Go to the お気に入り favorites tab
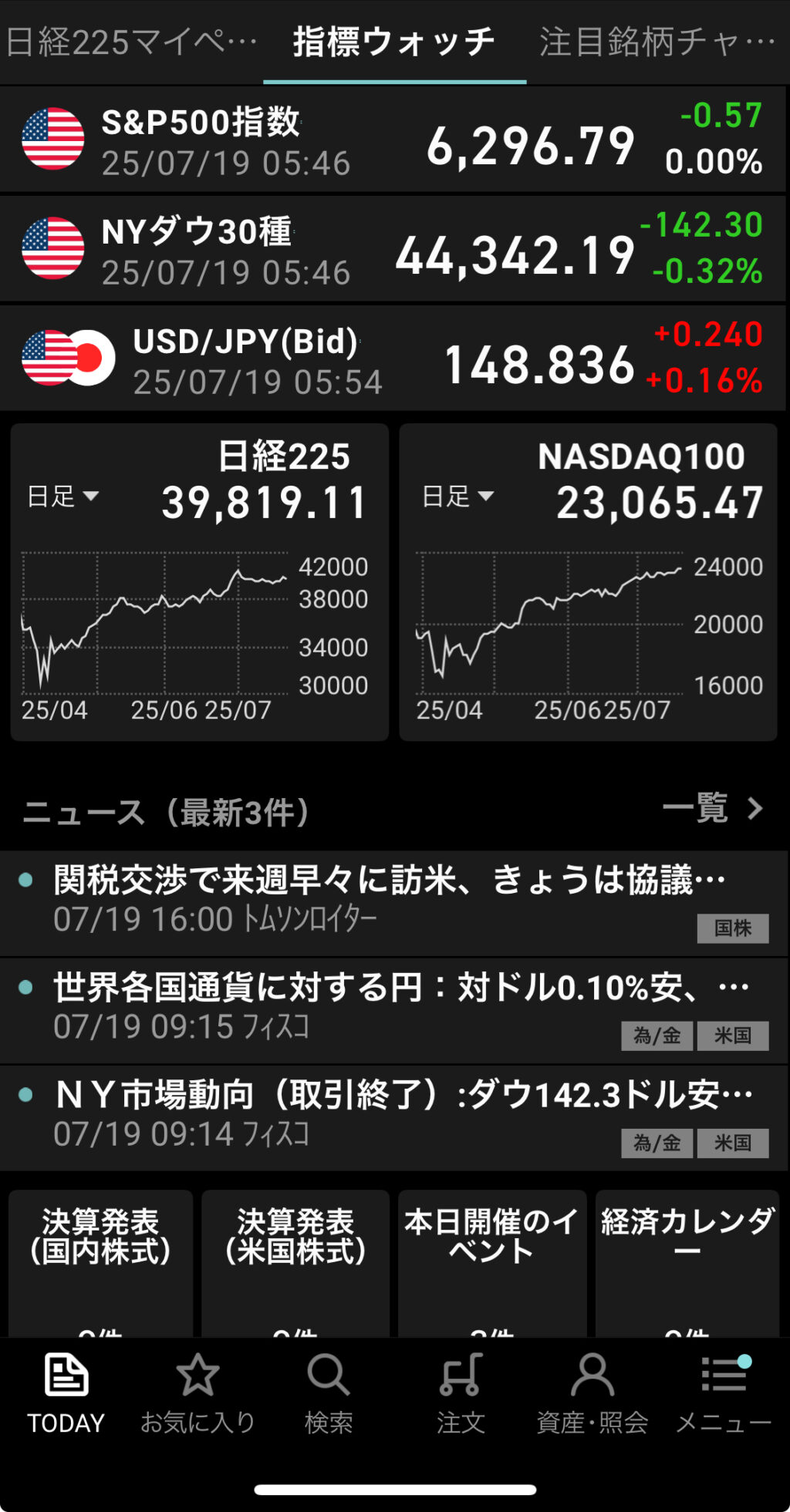Viewport: 790px width, 1512px height. tap(197, 1394)
